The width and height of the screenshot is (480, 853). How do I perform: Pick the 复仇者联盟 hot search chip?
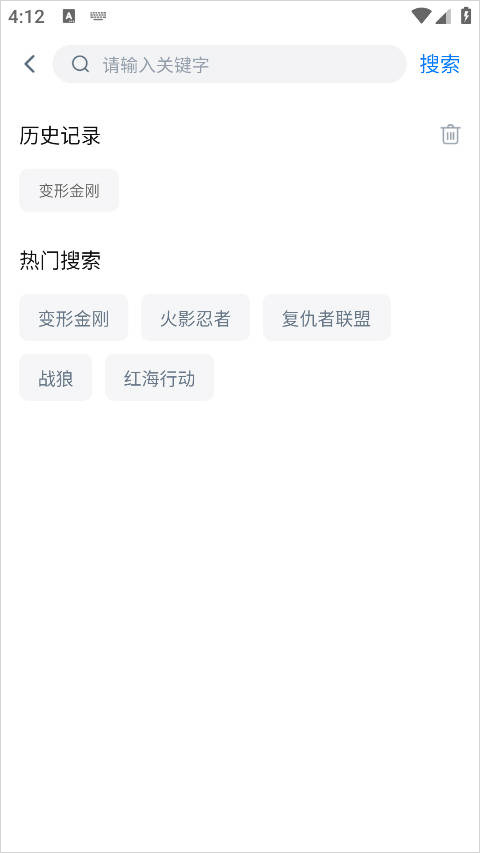click(x=327, y=318)
